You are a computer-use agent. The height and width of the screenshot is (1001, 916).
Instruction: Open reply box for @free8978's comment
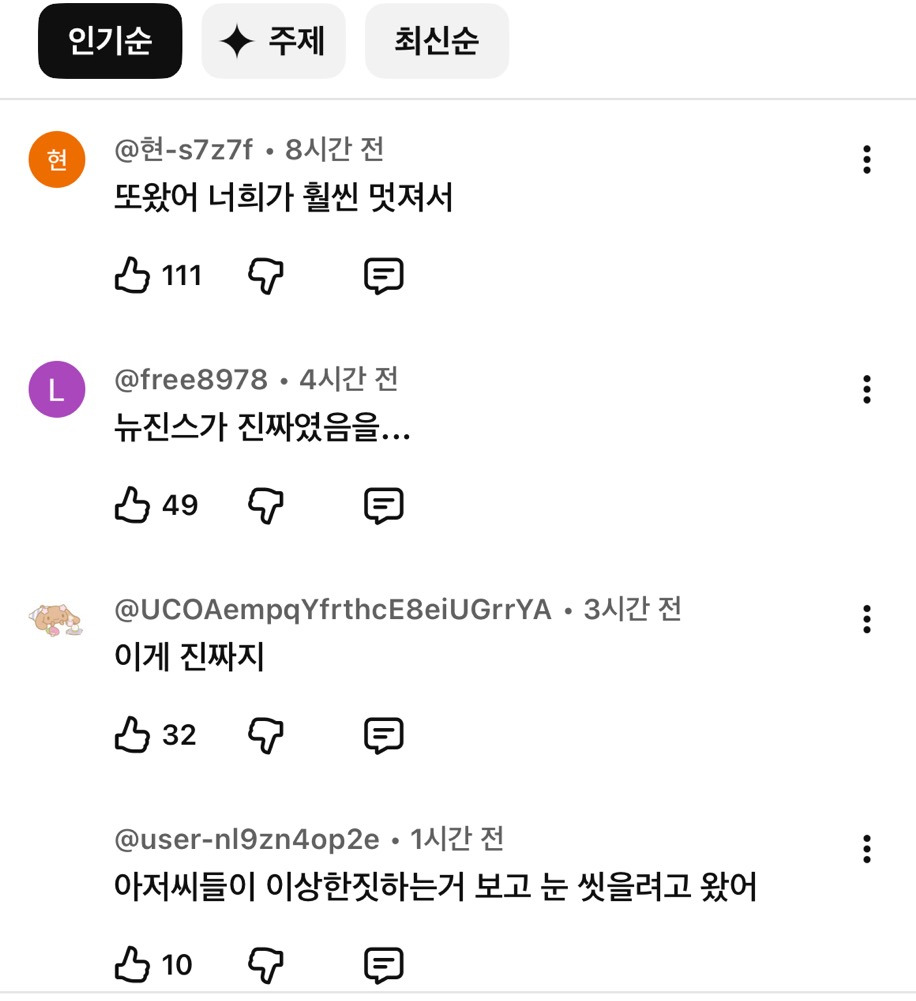click(x=383, y=505)
